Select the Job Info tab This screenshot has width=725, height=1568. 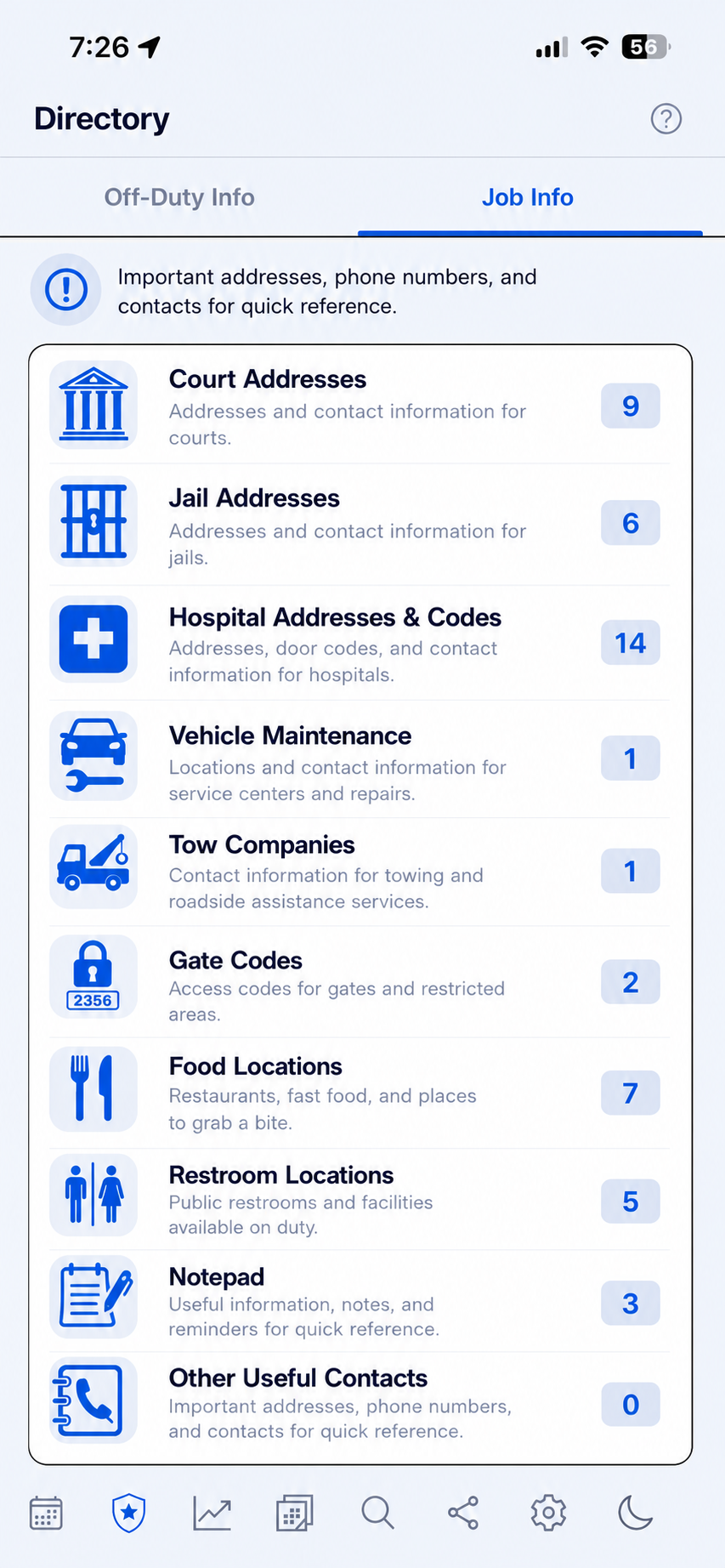[528, 197]
